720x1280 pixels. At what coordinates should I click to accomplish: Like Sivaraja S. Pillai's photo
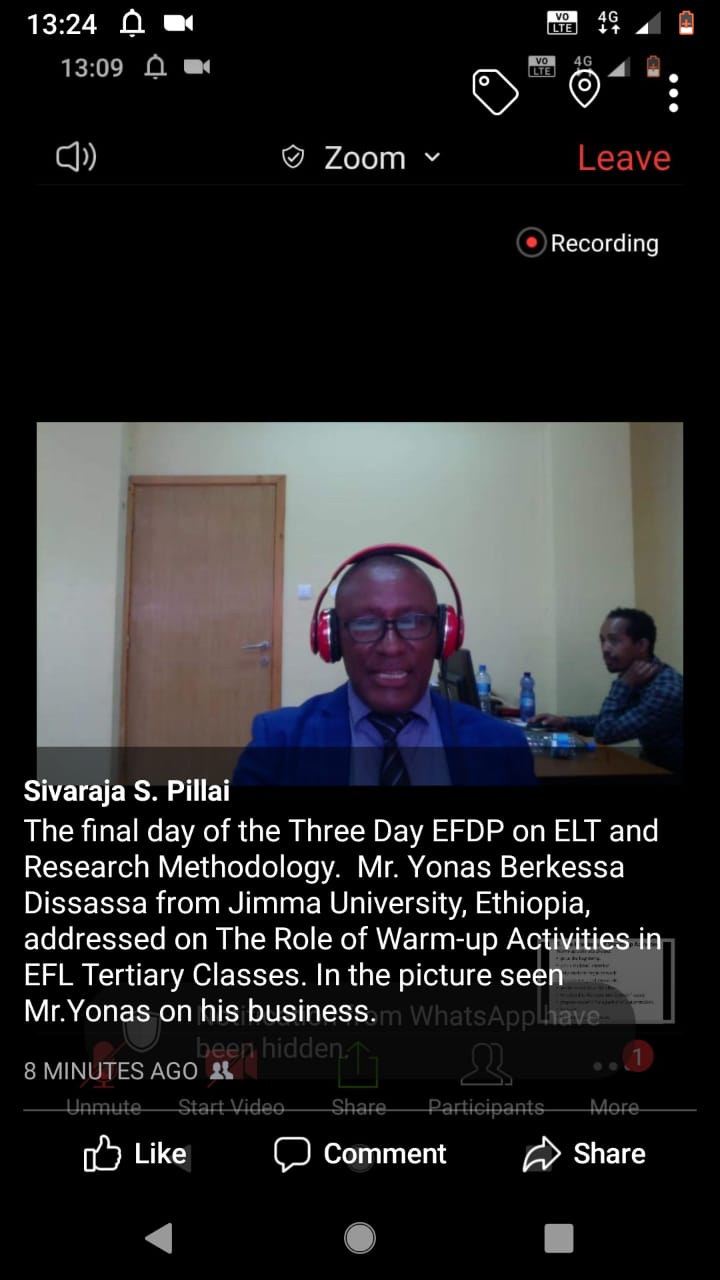point(135,1154)
